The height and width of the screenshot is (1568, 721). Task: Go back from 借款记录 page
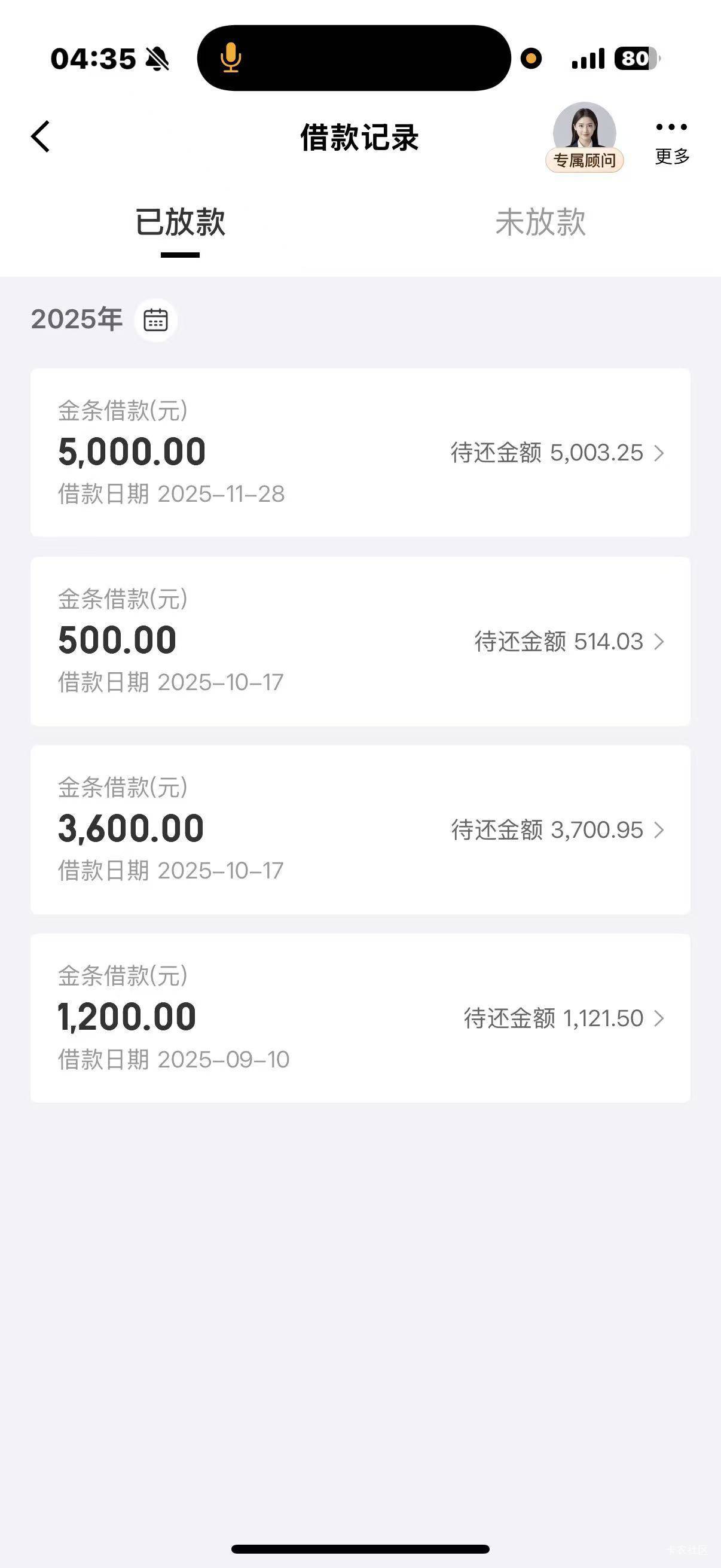tap(41, 136)
